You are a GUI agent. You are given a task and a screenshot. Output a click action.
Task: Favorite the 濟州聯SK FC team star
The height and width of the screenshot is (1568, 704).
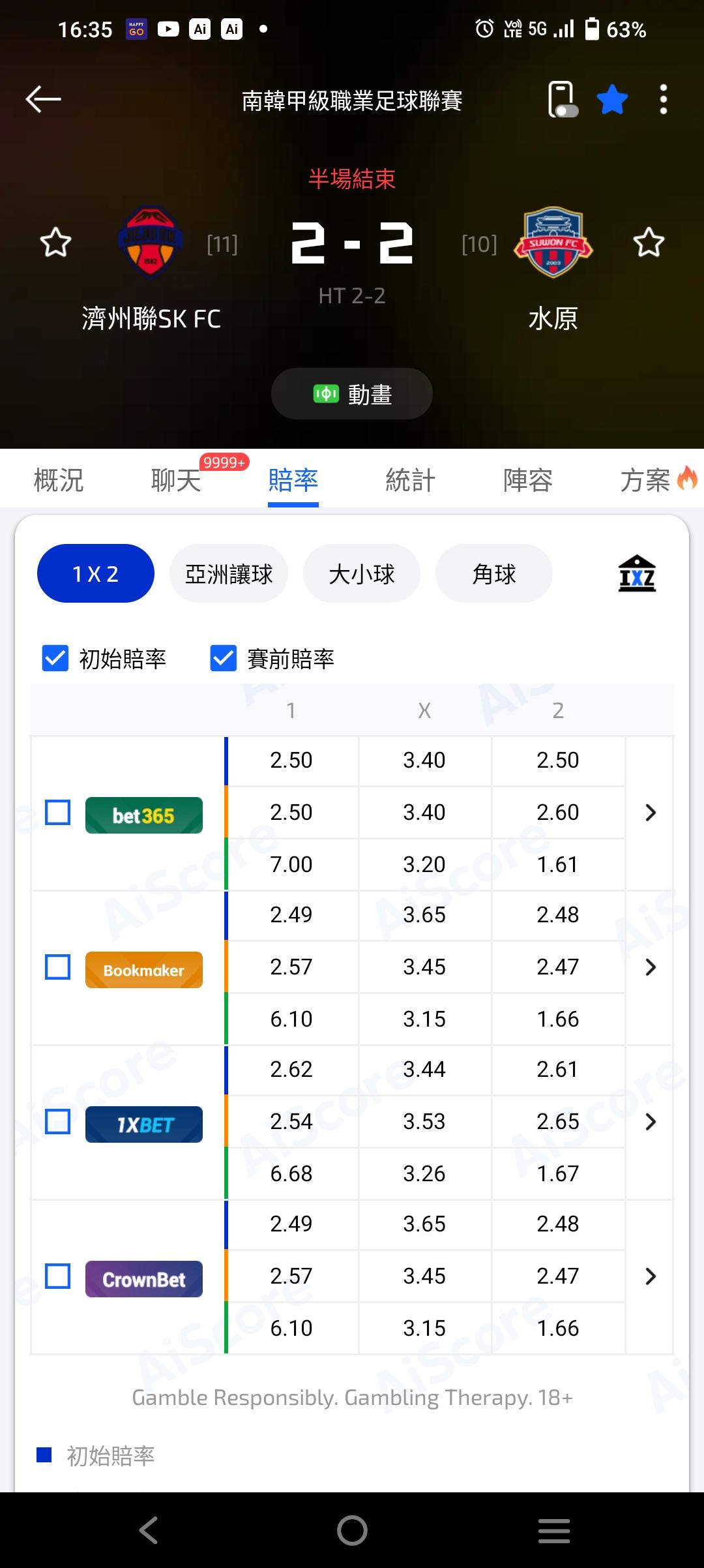coord(56,243)
